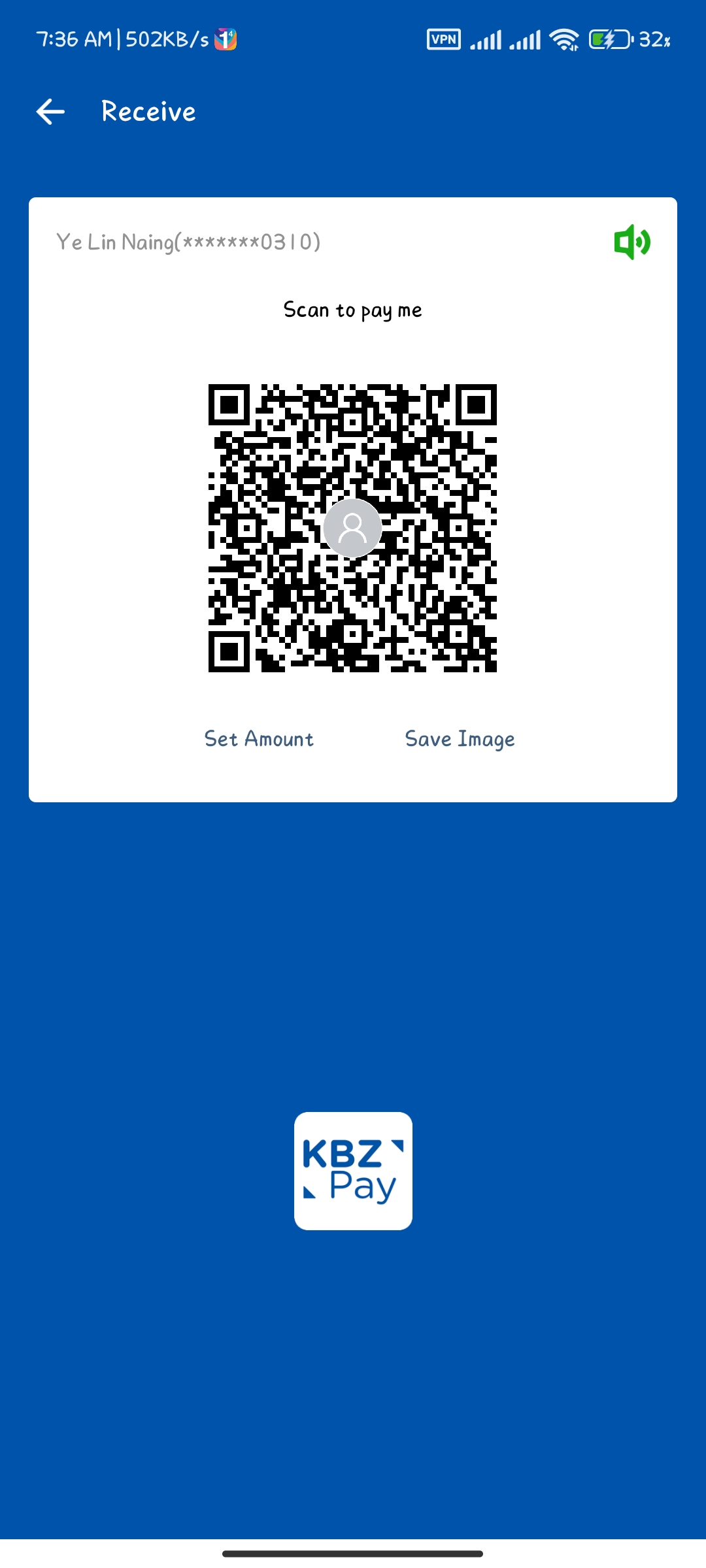Toggle the green speaker sound icon
This screenshot has height=1568, width=706.
[631, 242]
